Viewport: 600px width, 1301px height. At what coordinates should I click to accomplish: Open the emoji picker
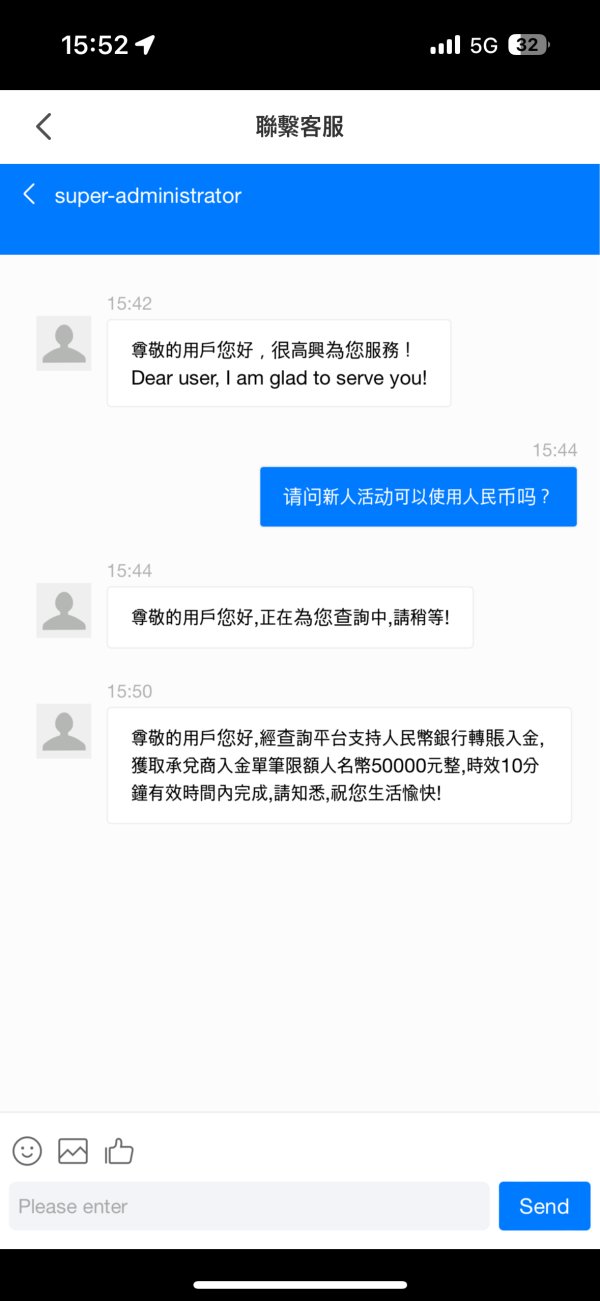coord(27,1151)
